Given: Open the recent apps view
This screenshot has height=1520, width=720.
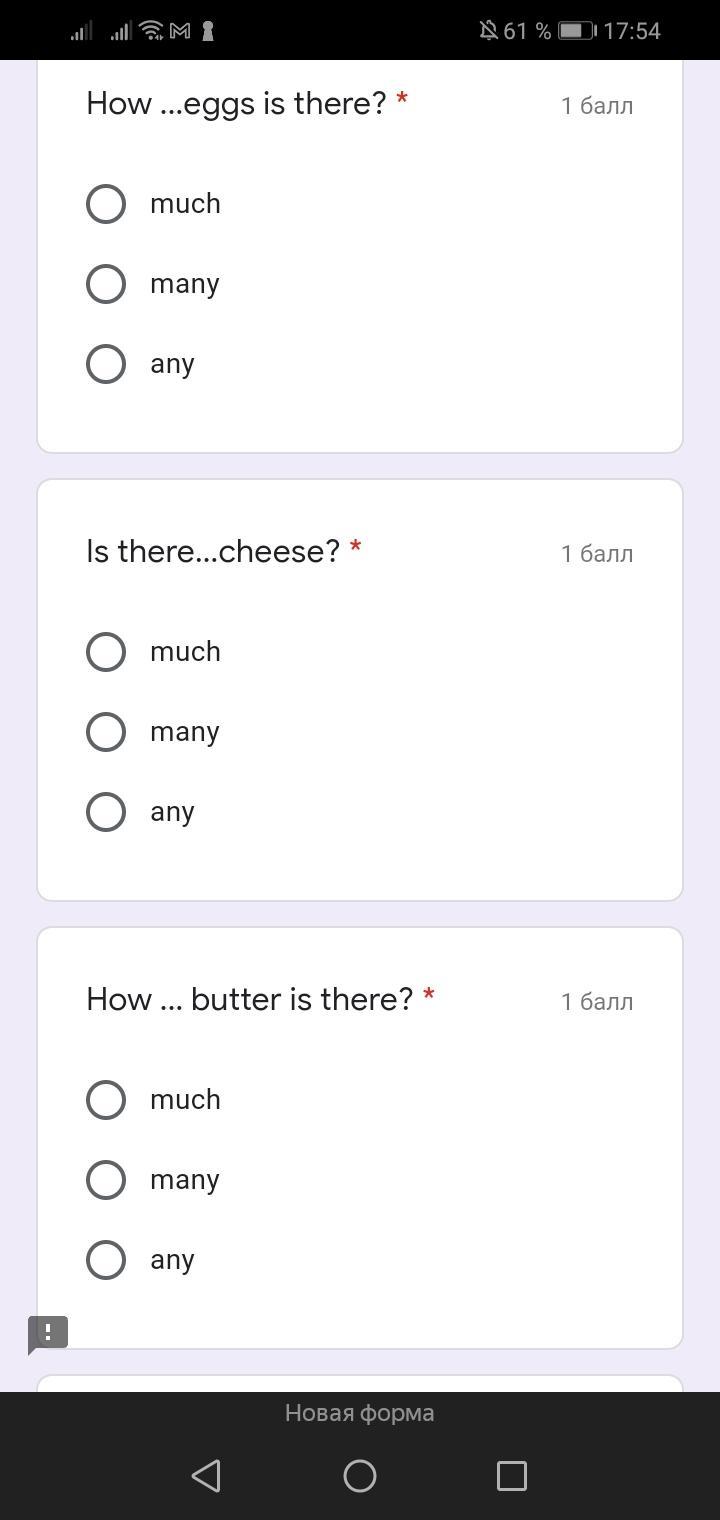Looking at the screenshot, I should [x=512, y=1476].
